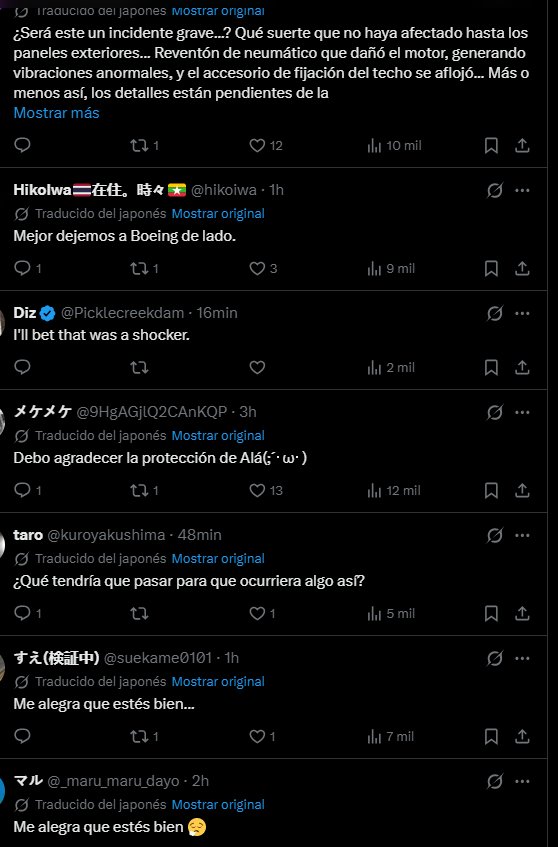558x847 pixels.
Task: Expand the truncated post with Mostrar más
Action: point(56,113)
